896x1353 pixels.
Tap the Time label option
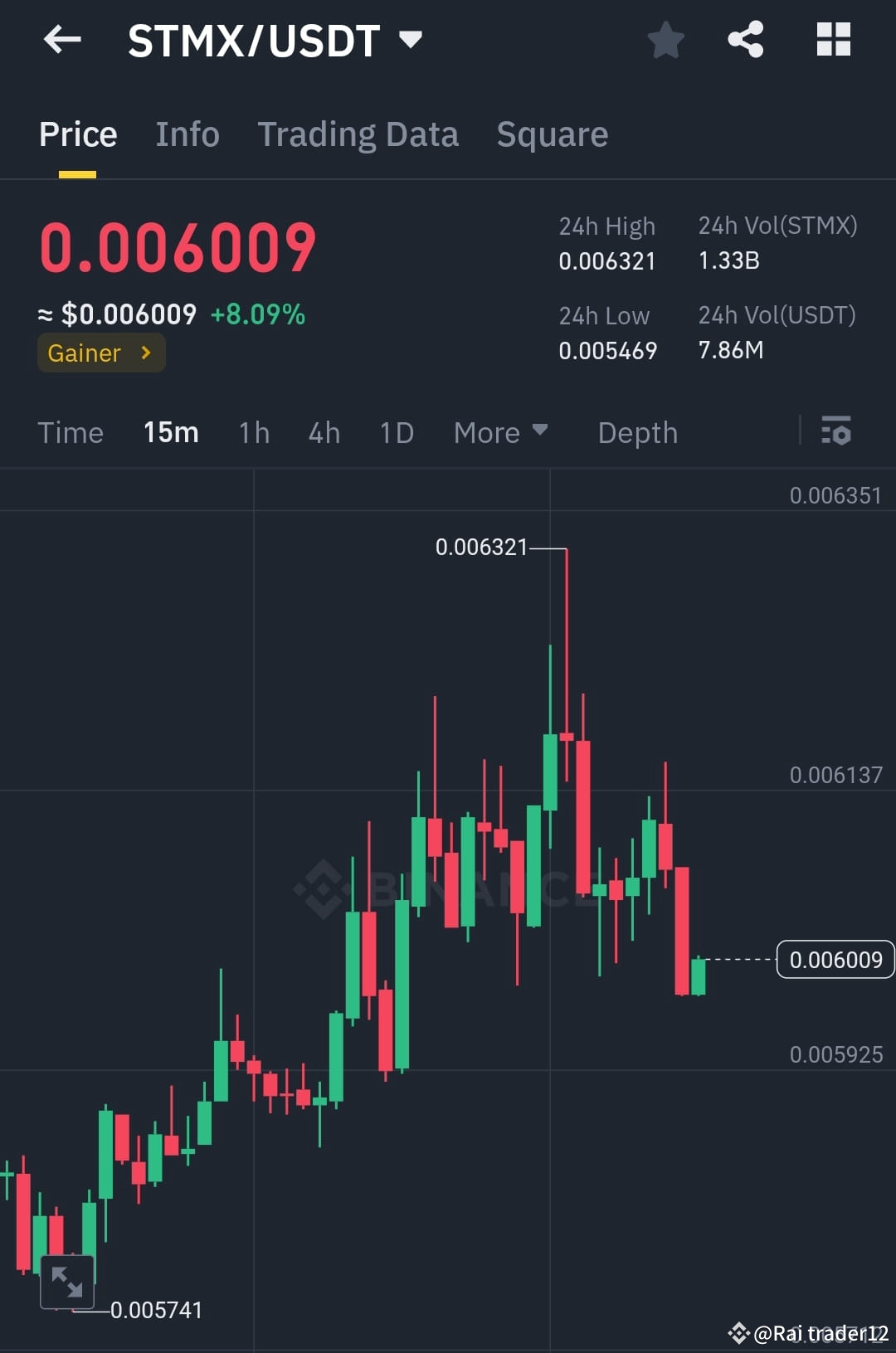(71, 432)
